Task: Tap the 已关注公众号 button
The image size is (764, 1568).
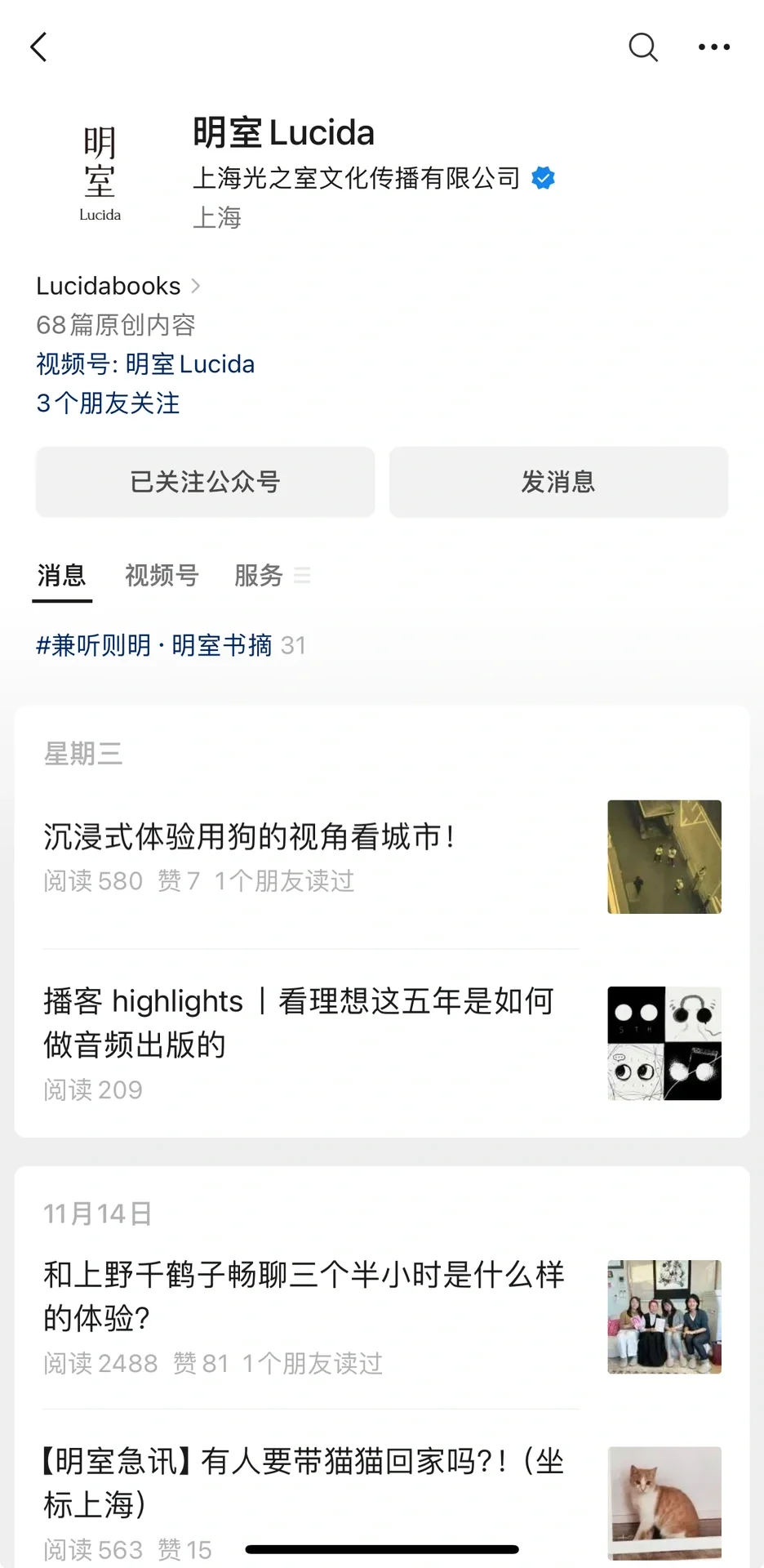Action: point(206,482)
